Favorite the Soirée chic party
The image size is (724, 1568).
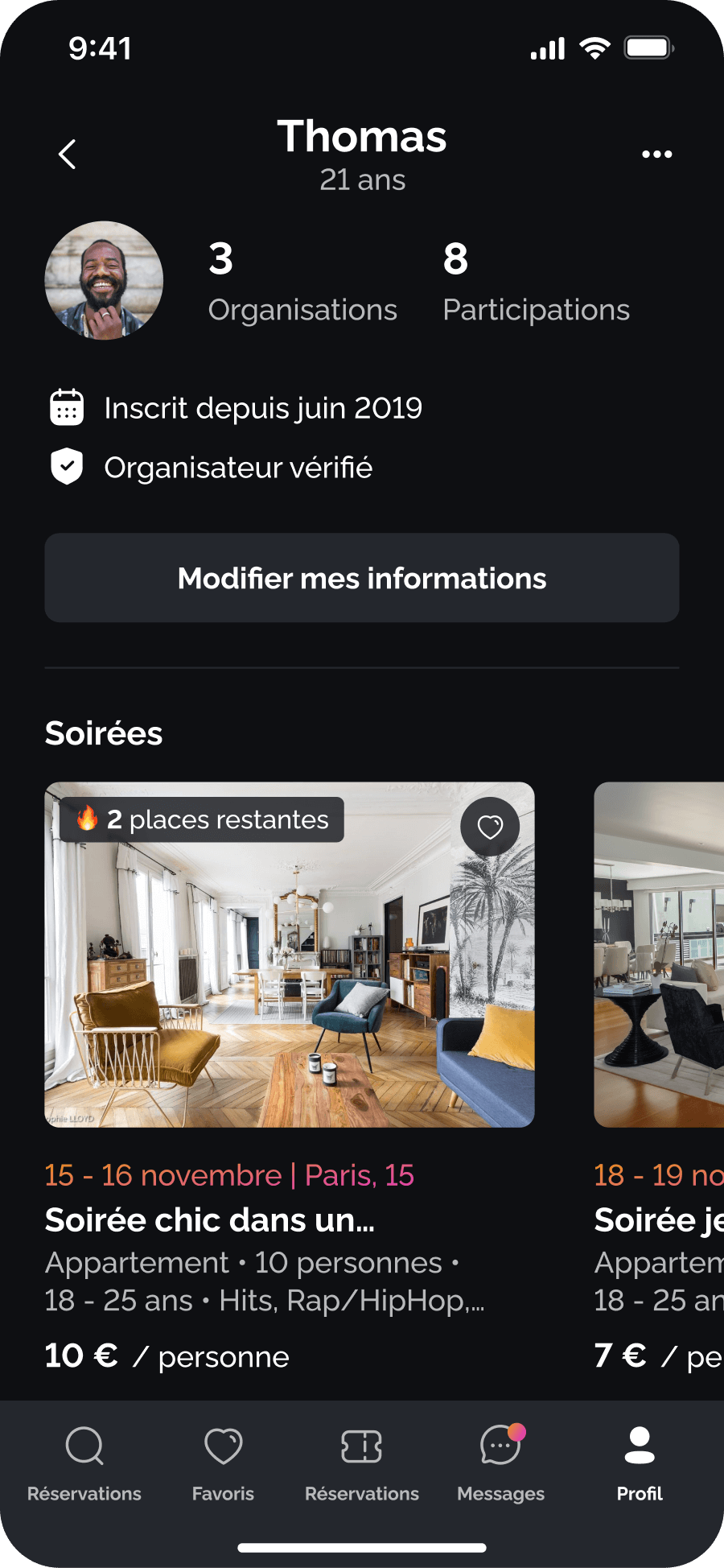pyautogui.click(x=490, y=827)
